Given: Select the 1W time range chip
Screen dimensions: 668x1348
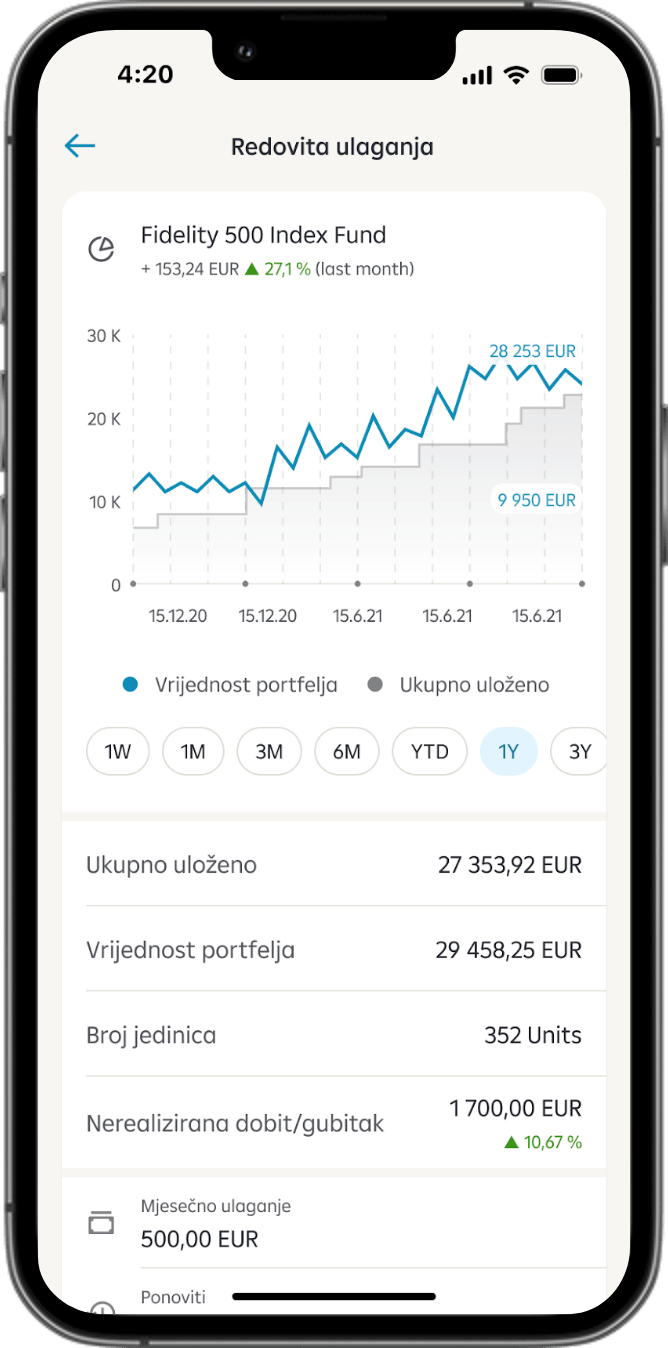Looking at the screenshot, I should click(x=118, y=752).
